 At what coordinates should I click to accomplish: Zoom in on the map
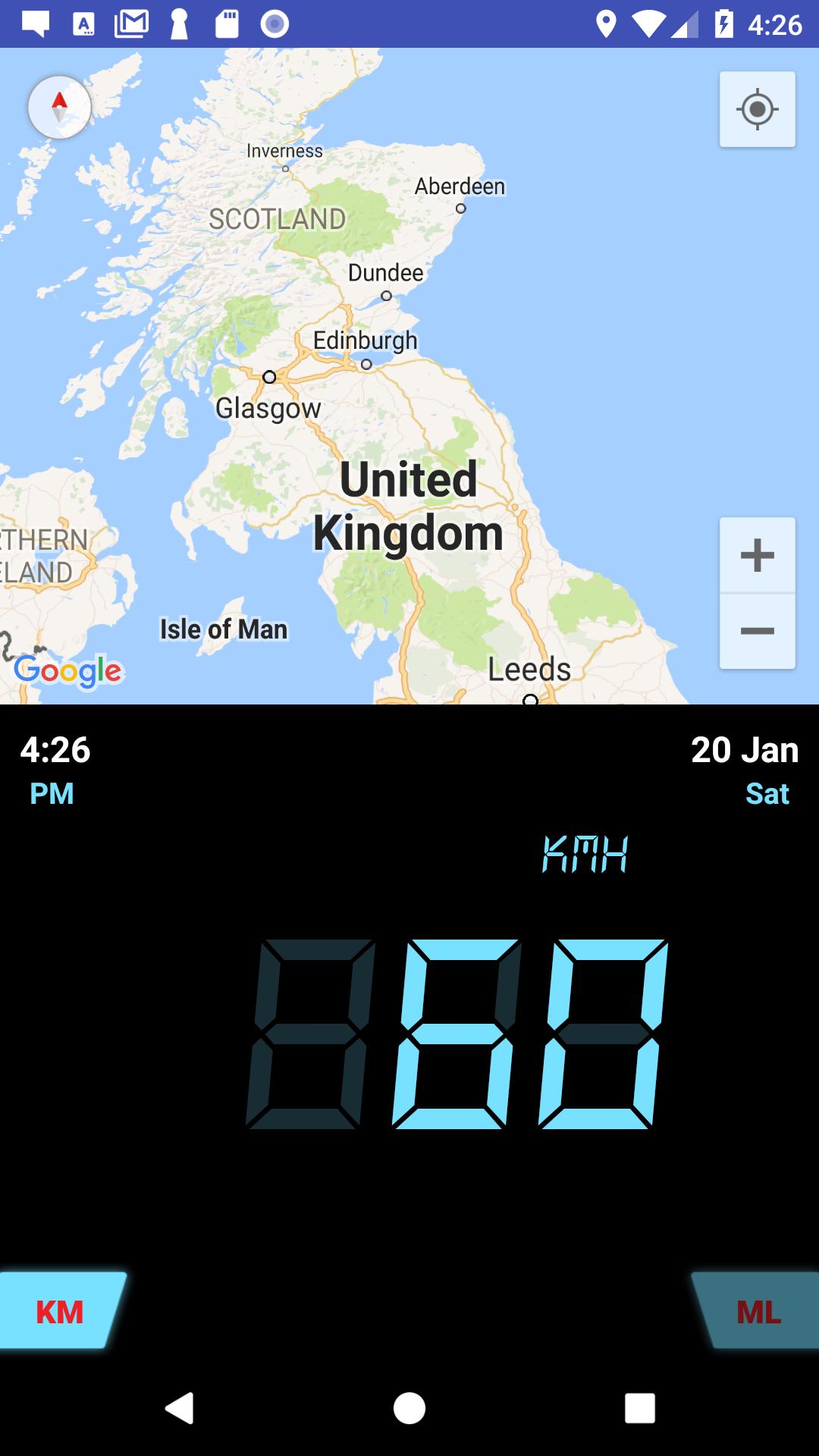coord(757,555)
